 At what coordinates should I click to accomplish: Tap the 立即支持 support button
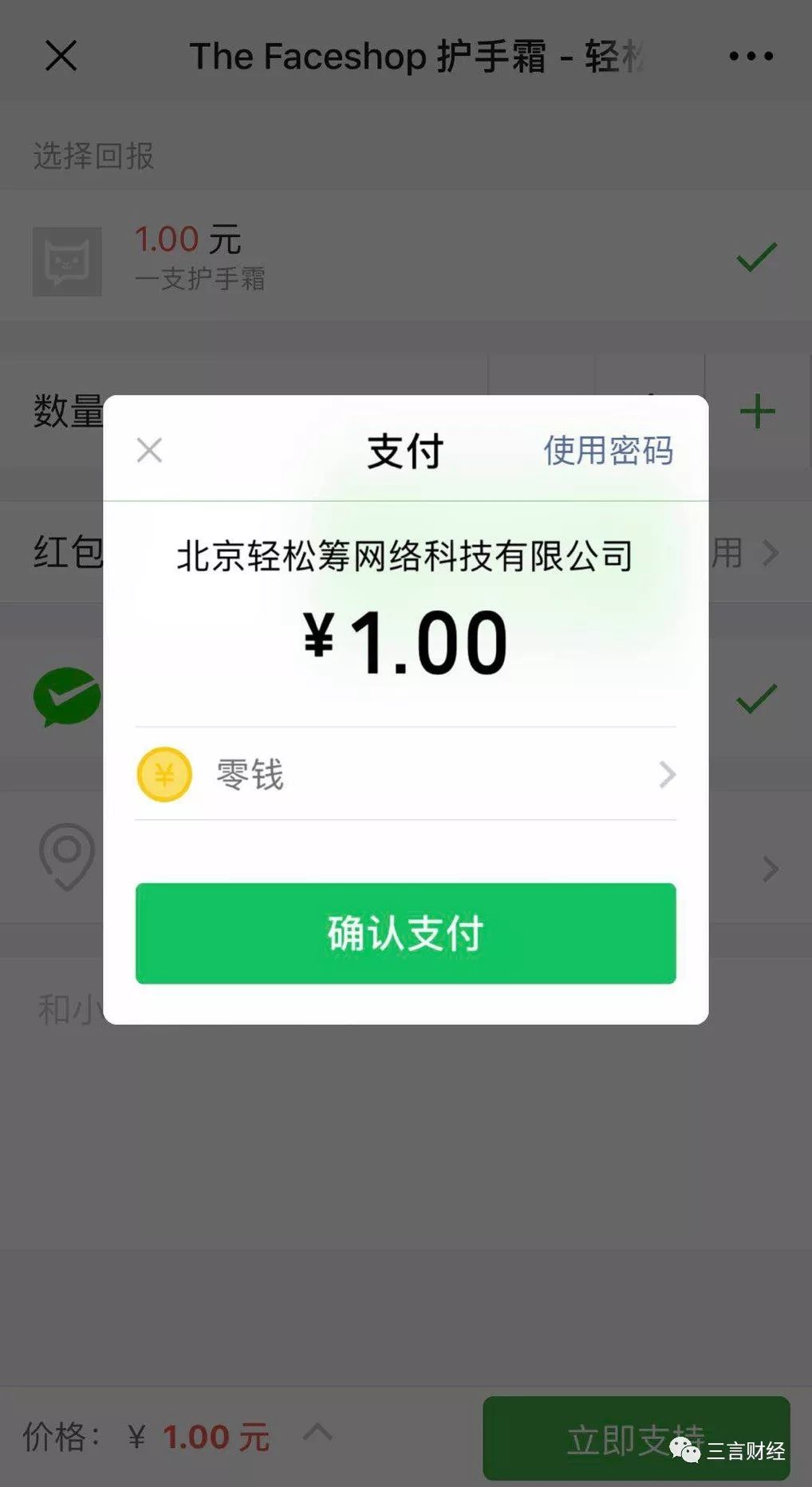636,1437
